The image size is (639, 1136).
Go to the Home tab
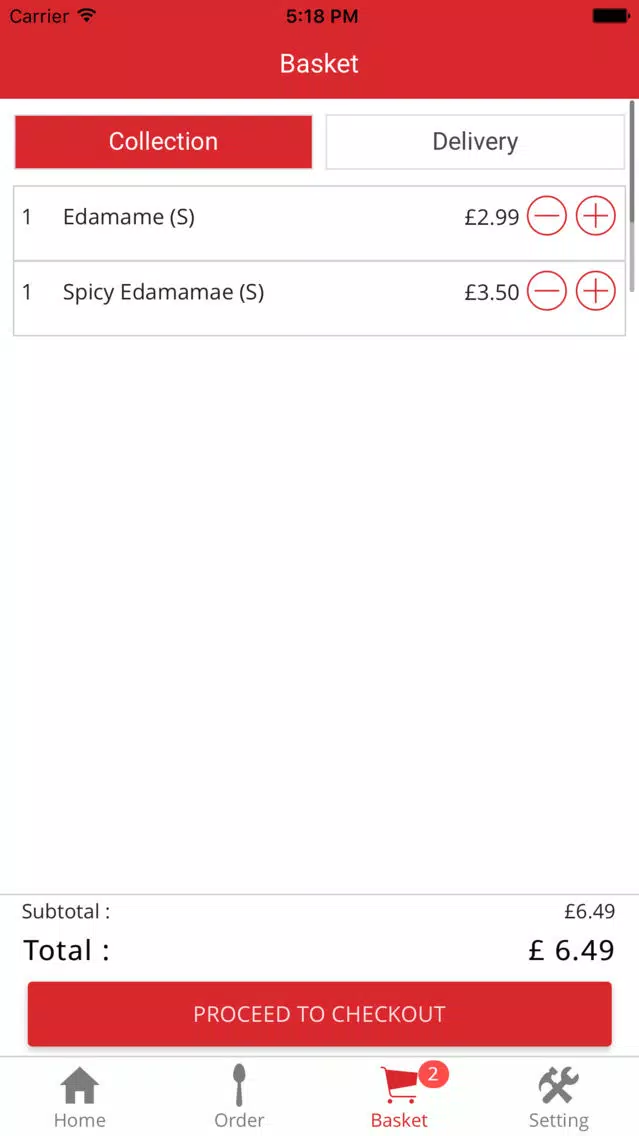click(80, 1097)
